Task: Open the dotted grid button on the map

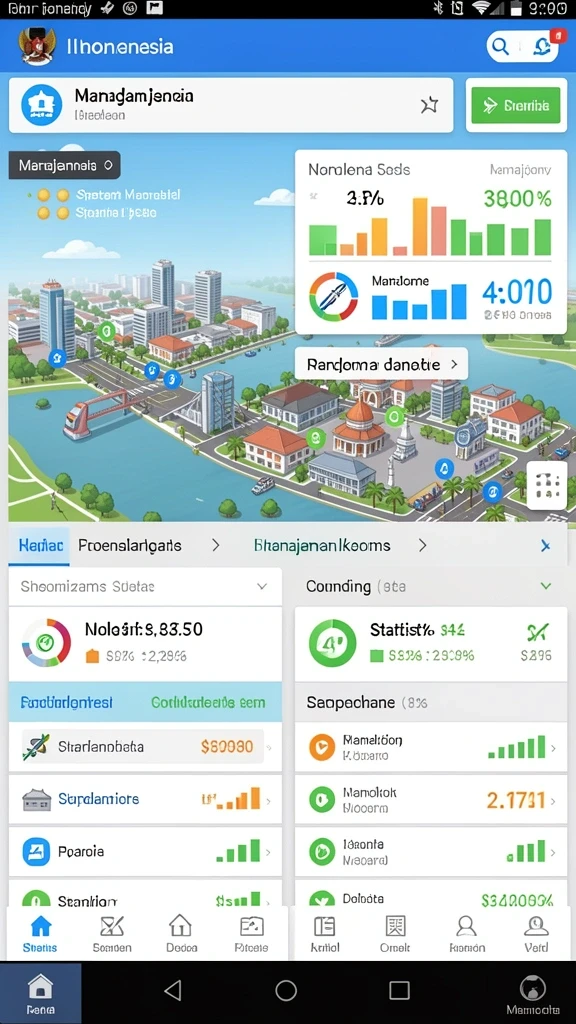Action: click(547, 485)
